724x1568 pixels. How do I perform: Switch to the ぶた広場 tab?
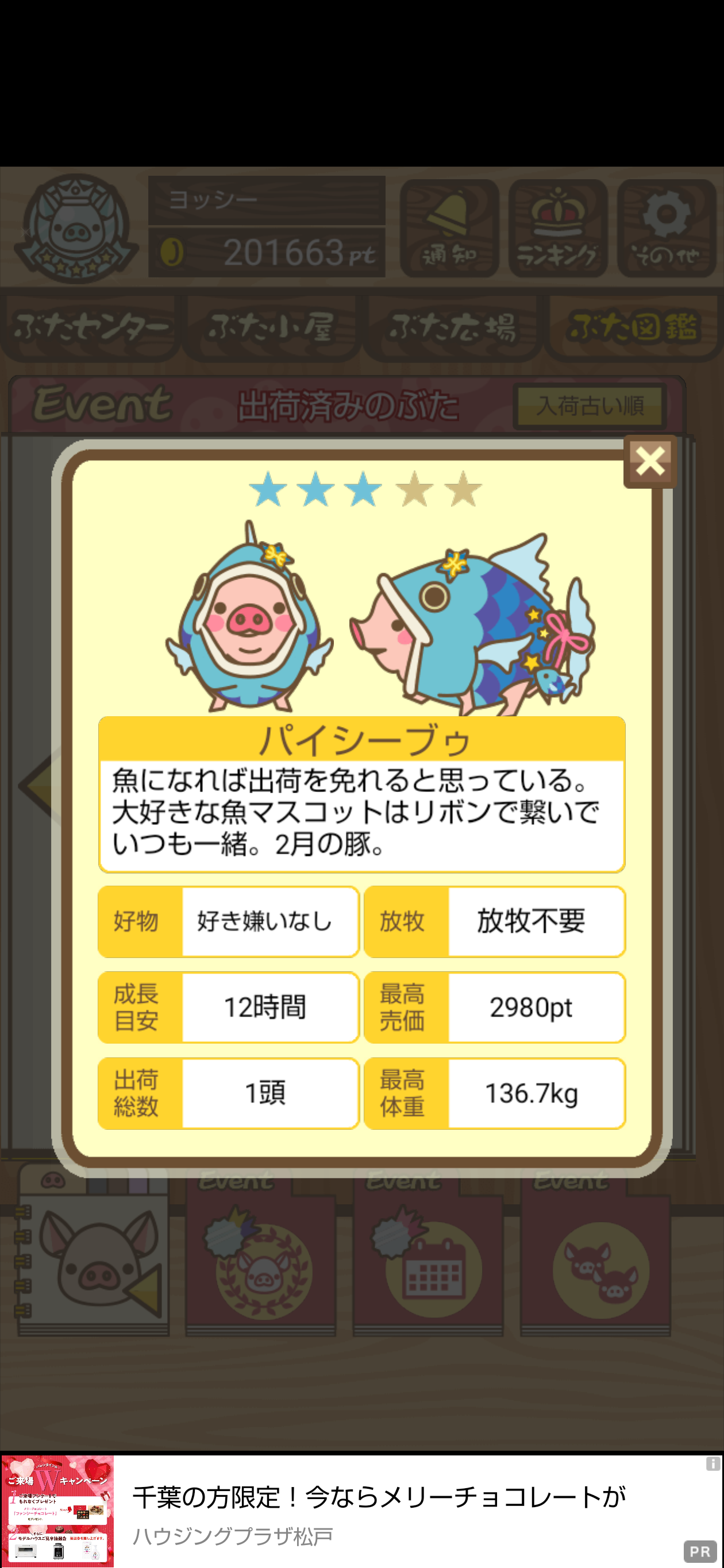(452, 328)
